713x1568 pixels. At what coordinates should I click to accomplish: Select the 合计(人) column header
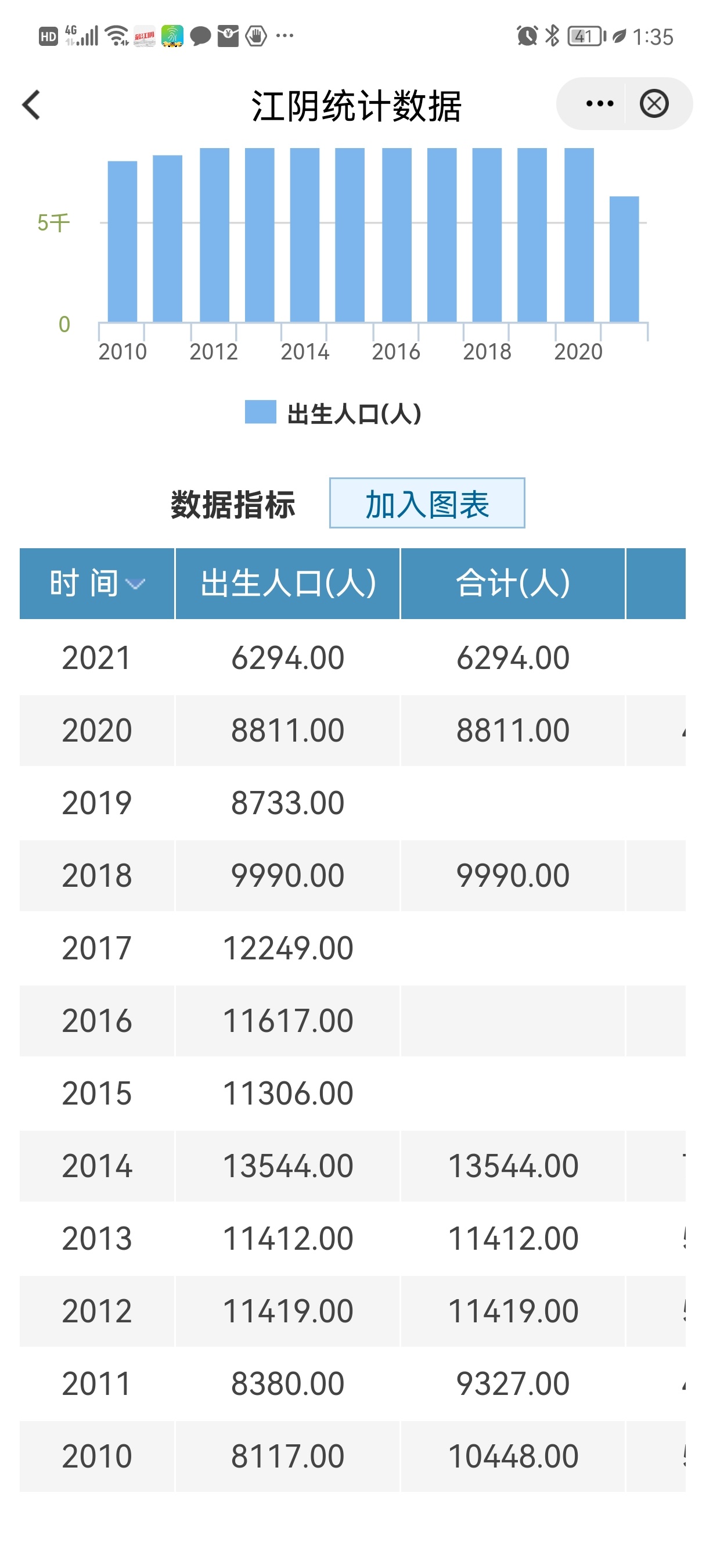tap(512, 584)
